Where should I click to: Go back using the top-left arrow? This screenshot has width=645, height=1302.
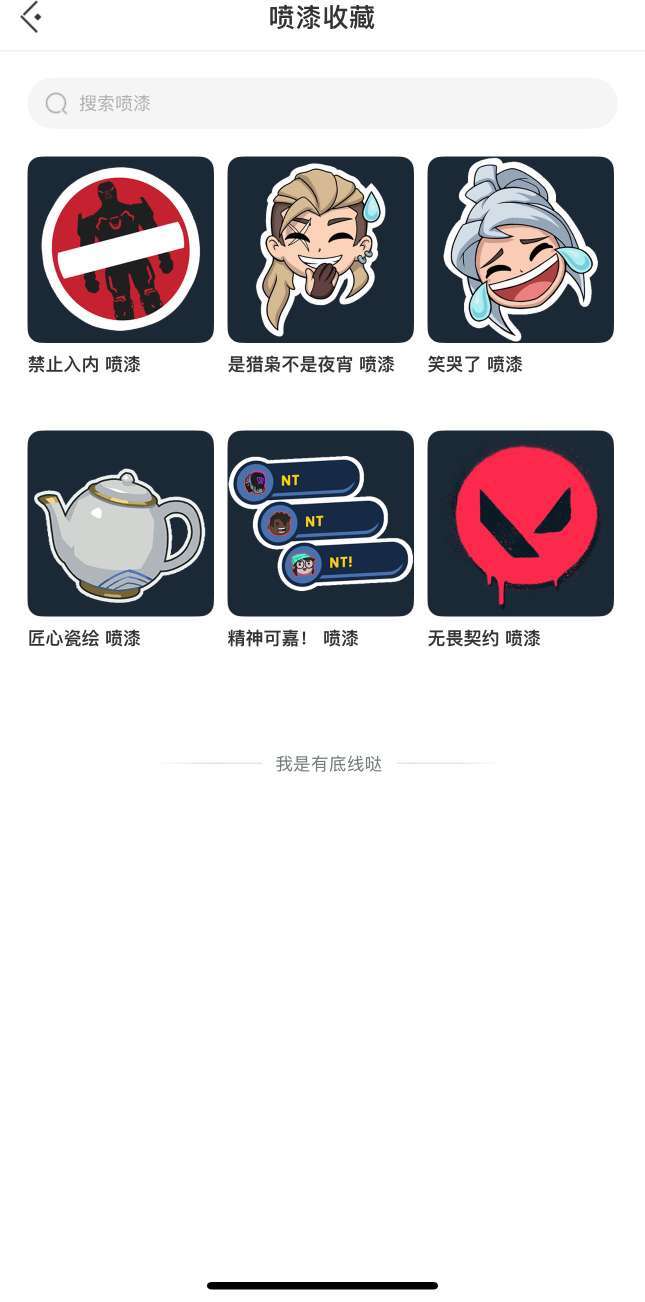point(30,17)
